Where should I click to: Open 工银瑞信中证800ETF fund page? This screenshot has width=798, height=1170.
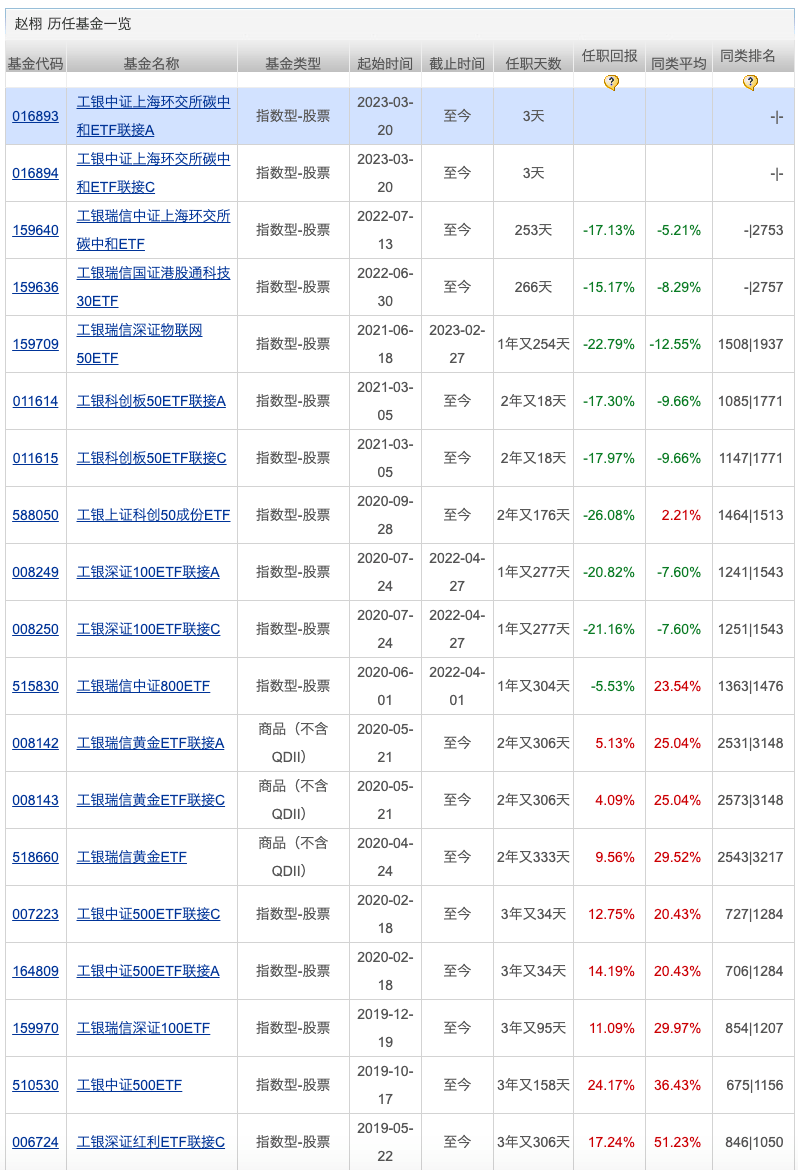tap(143, 686)
